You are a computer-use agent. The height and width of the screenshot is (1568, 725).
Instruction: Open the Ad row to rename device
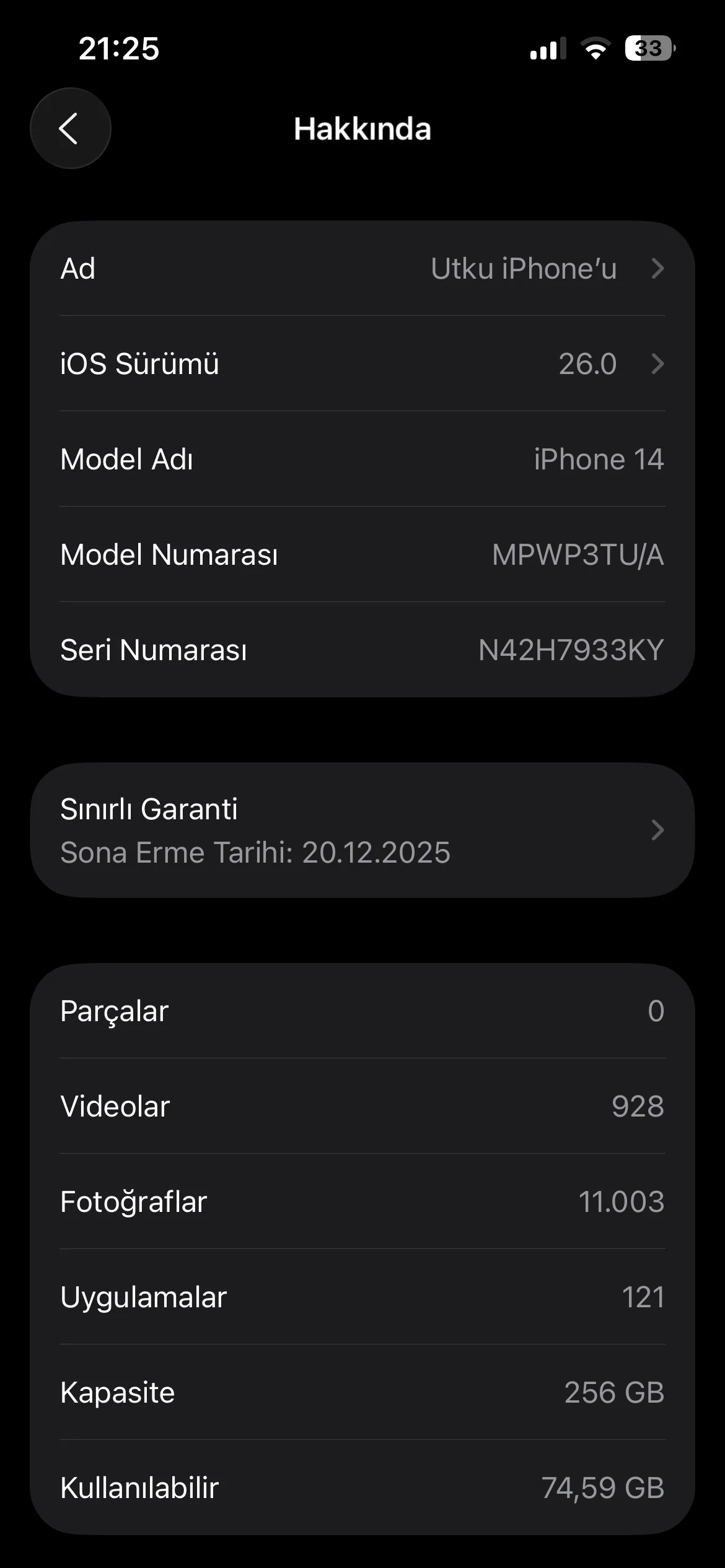pos(362,269)
